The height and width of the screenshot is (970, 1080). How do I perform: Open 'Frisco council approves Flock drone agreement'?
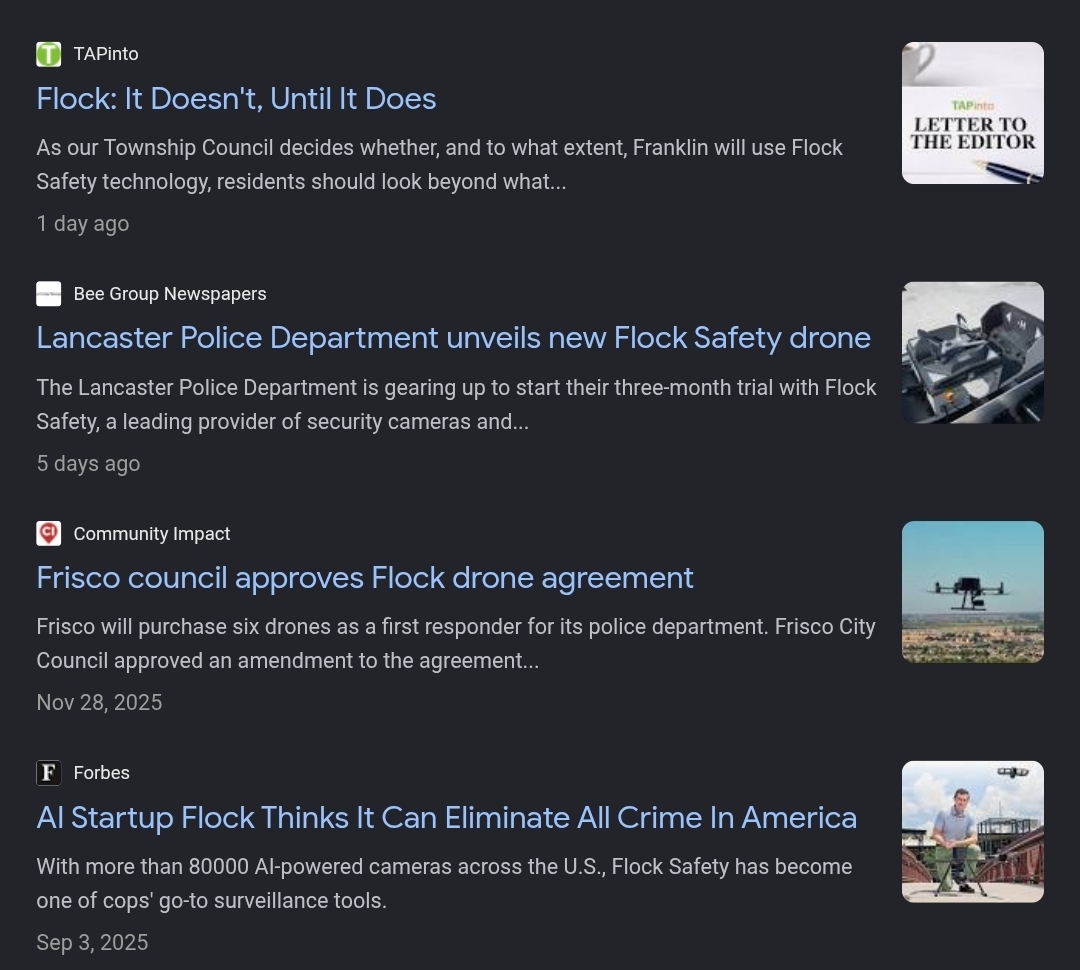click(x=364, y=578)
